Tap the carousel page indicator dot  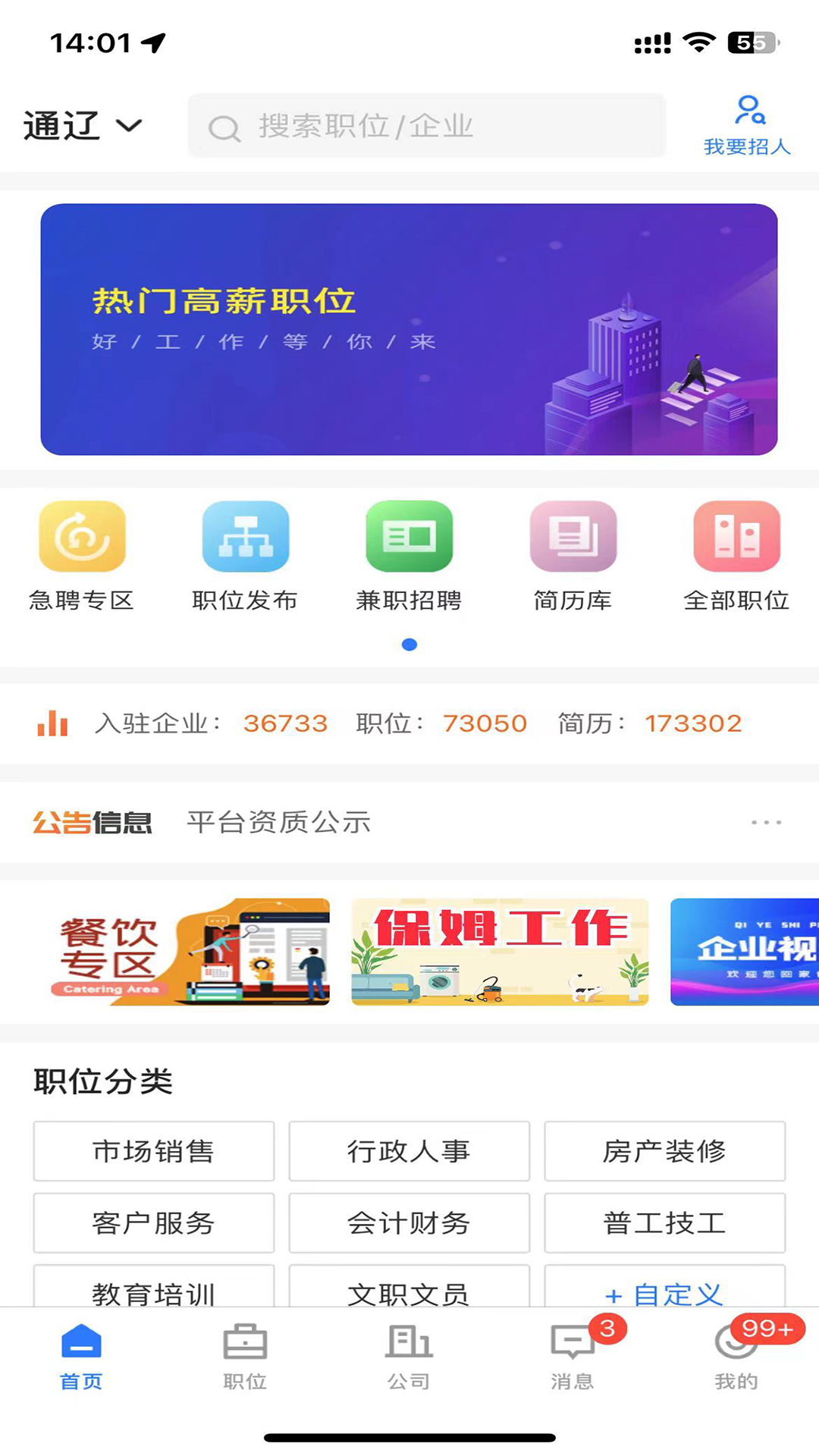pos(409,644)
